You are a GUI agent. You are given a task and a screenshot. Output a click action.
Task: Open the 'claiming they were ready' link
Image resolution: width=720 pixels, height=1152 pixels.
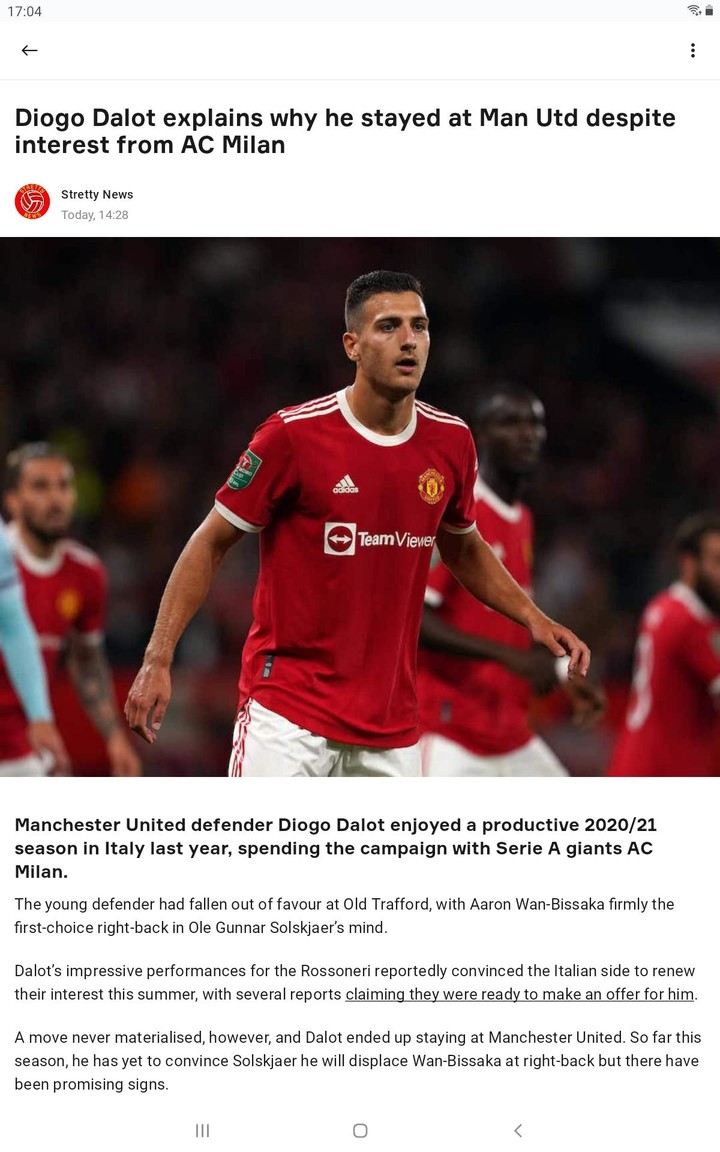coord(520,994)
